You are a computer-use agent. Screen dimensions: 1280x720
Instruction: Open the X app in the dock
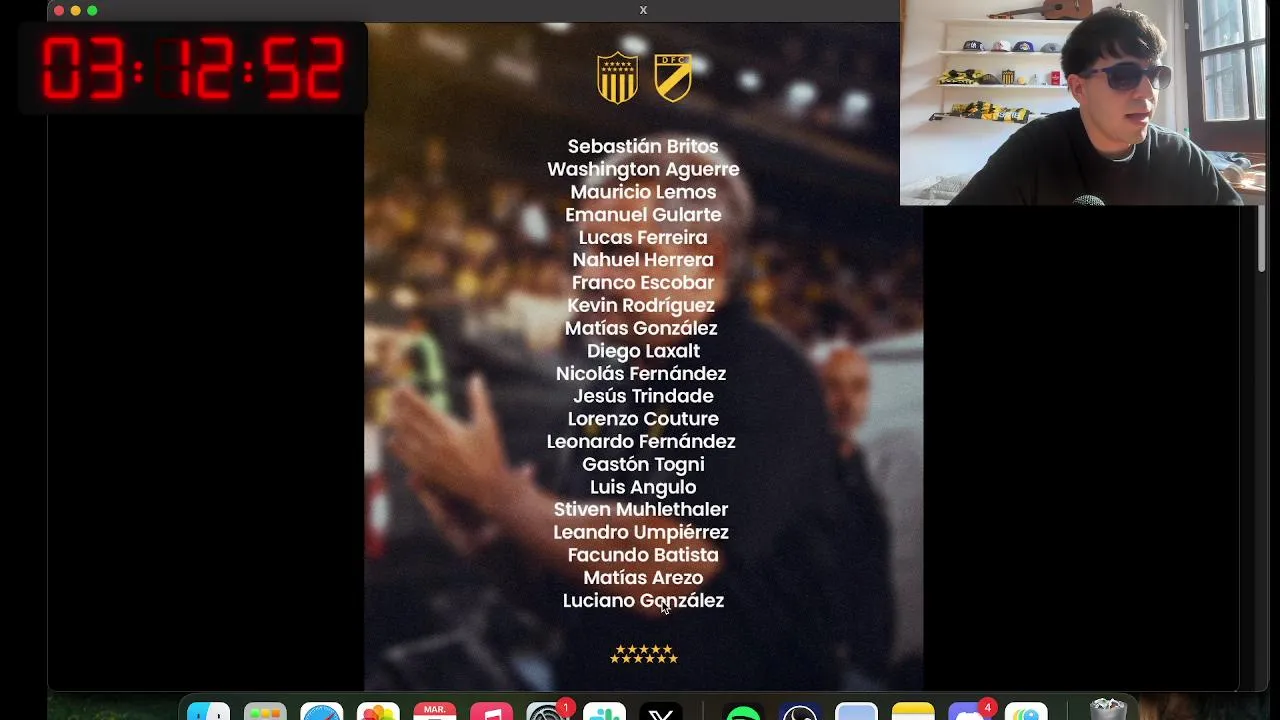(x=661, y=712)
